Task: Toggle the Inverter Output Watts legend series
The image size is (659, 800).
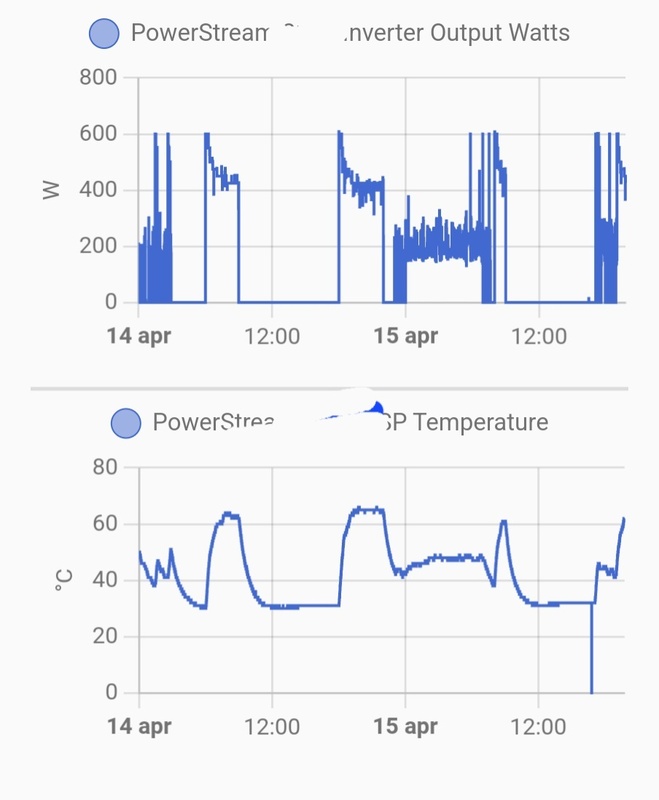Action: [105, 34]
